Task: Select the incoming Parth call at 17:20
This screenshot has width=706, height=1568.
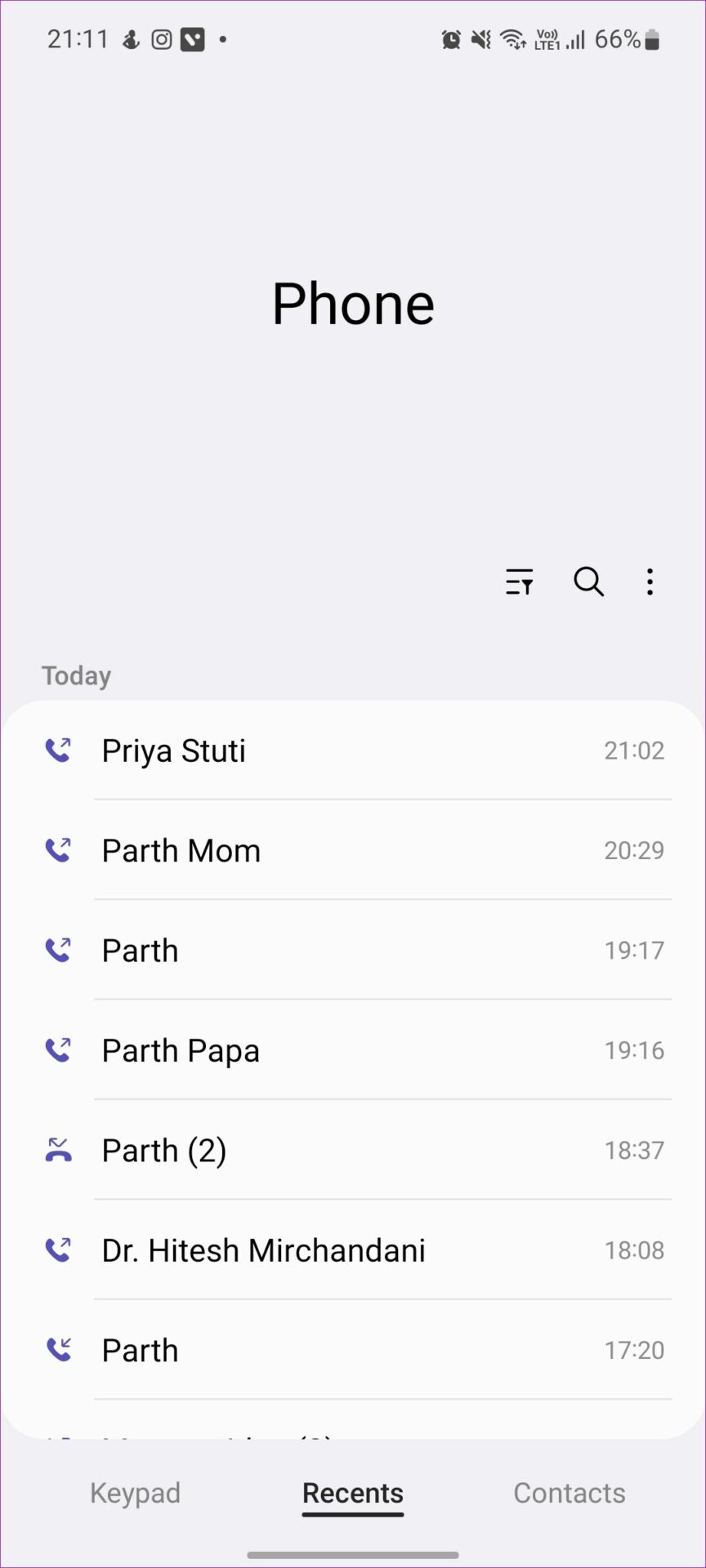Action: tap(353, 1351)
